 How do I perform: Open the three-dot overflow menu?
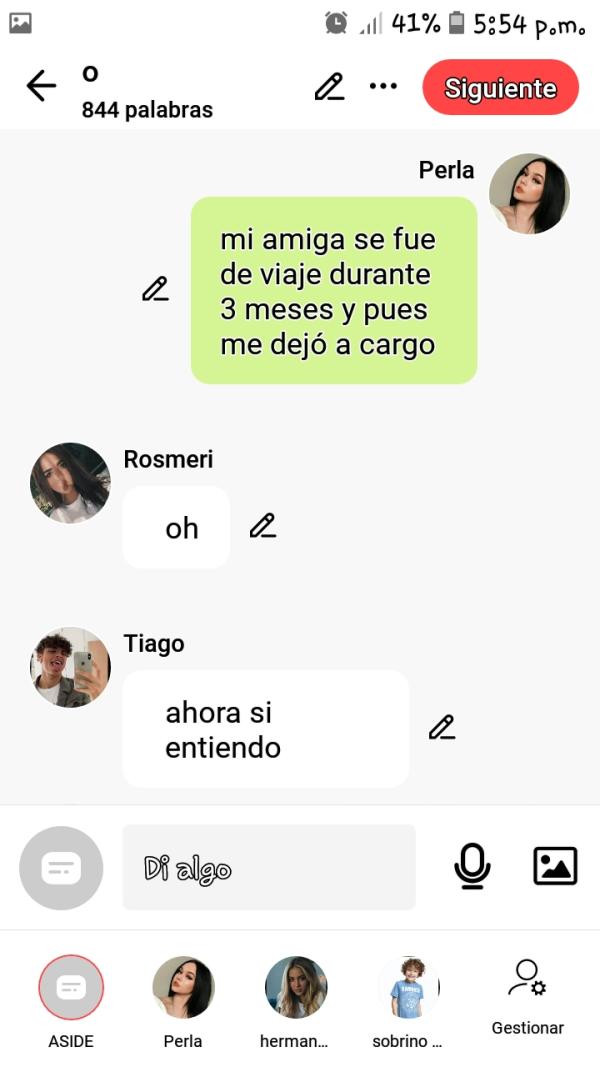coord(383,87)
